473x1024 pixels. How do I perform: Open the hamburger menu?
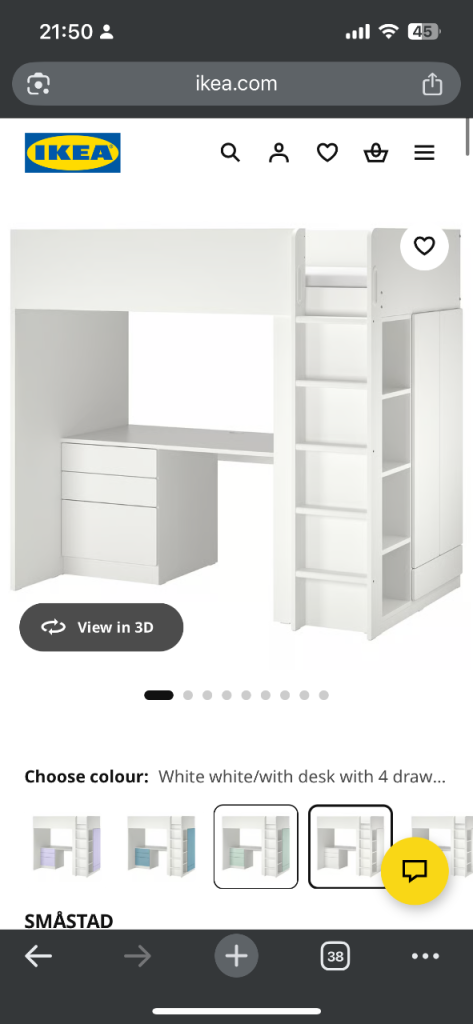click(x=424, y=153)
